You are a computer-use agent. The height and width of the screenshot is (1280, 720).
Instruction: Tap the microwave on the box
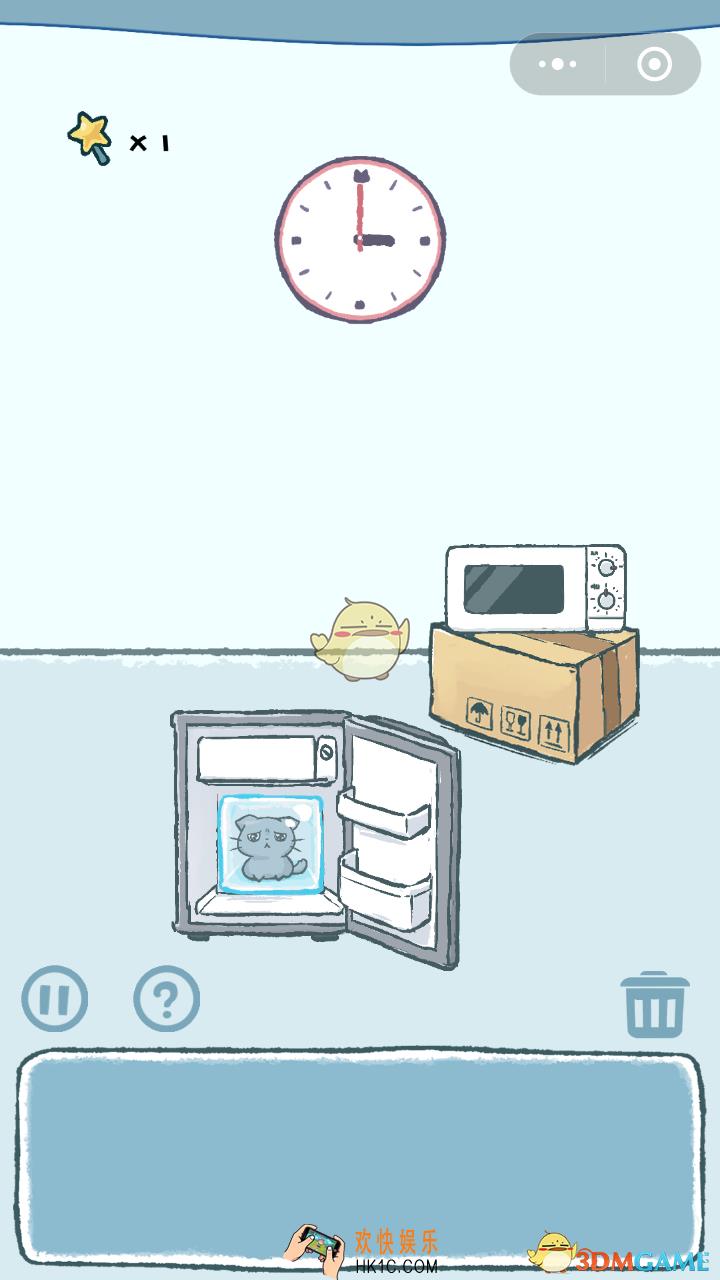534,588
